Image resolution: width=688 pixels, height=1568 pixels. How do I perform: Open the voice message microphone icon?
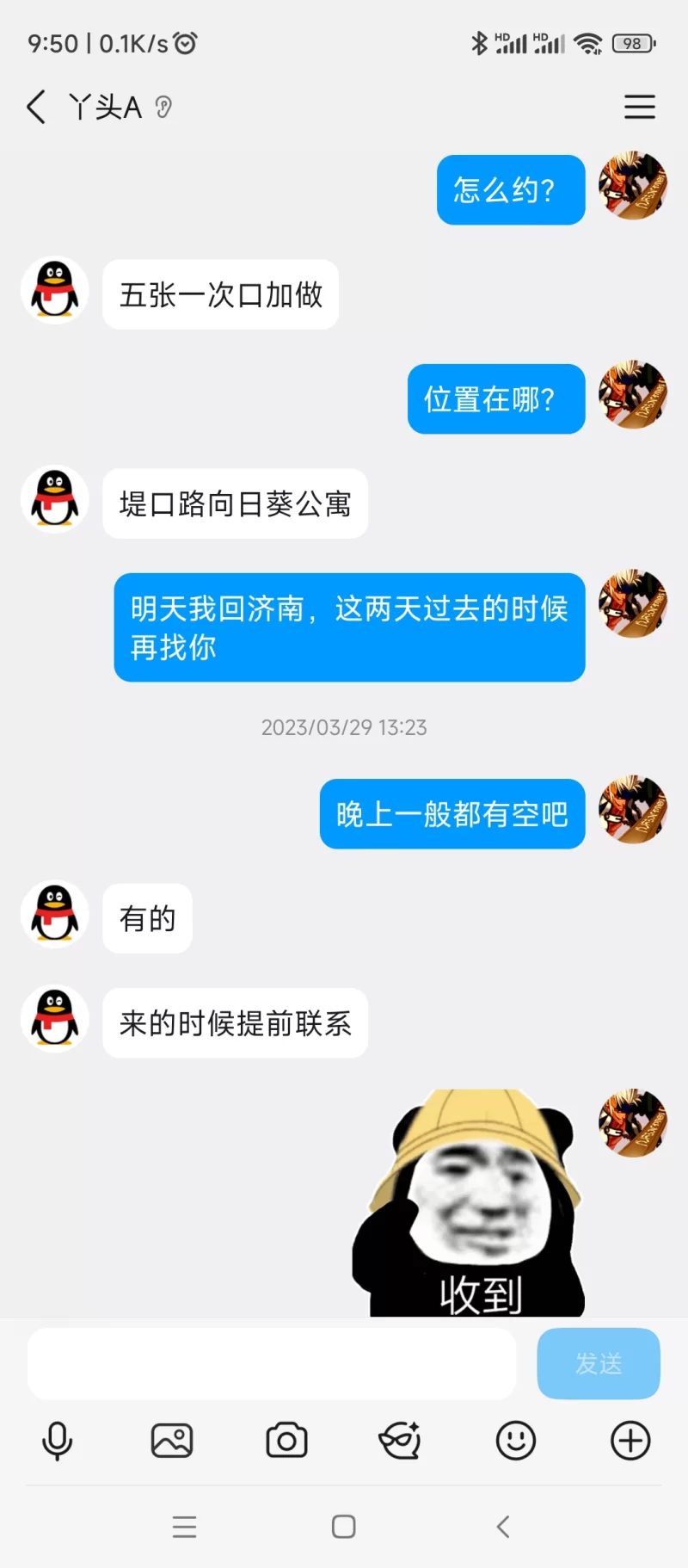(57, 1442)
